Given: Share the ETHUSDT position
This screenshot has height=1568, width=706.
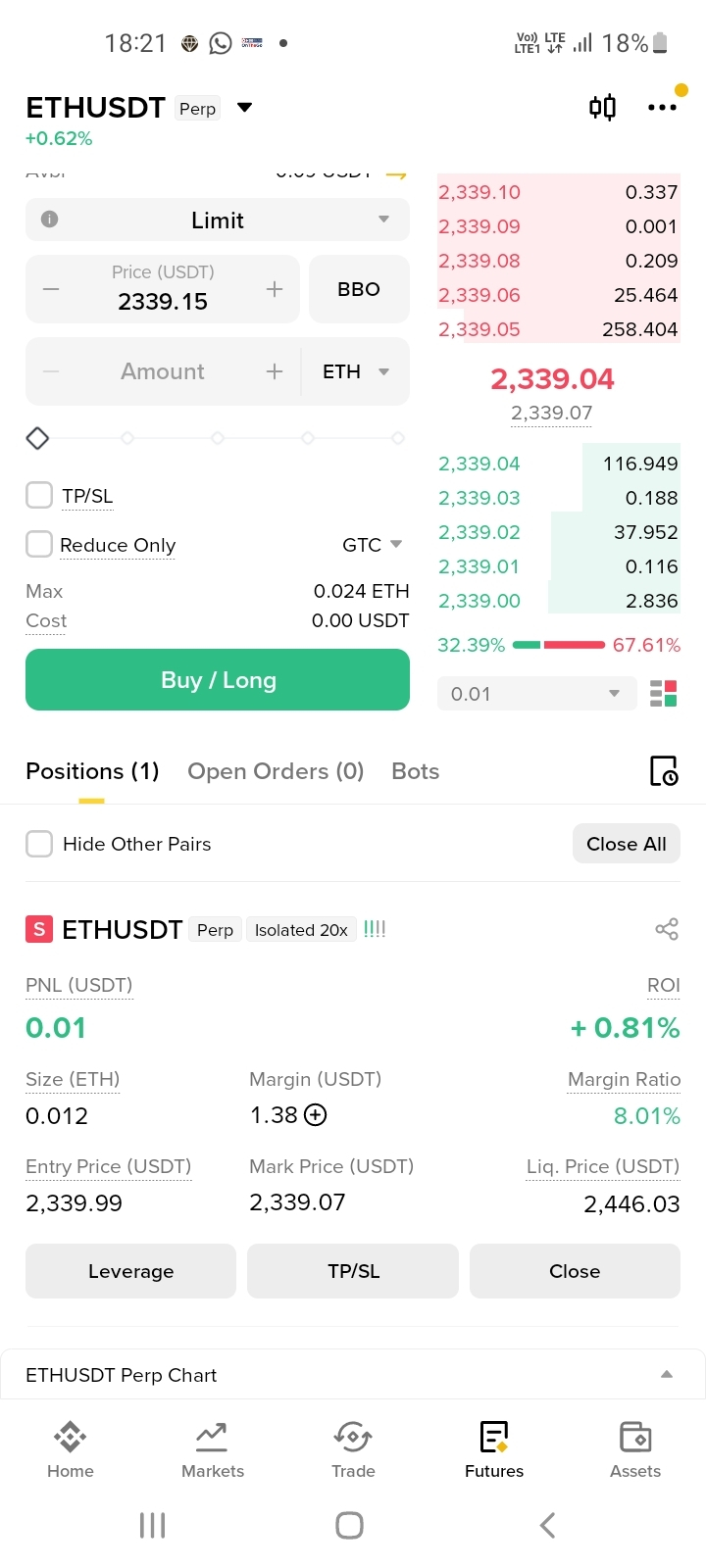Looking at the screenshot, I should (x=667, y=929).
